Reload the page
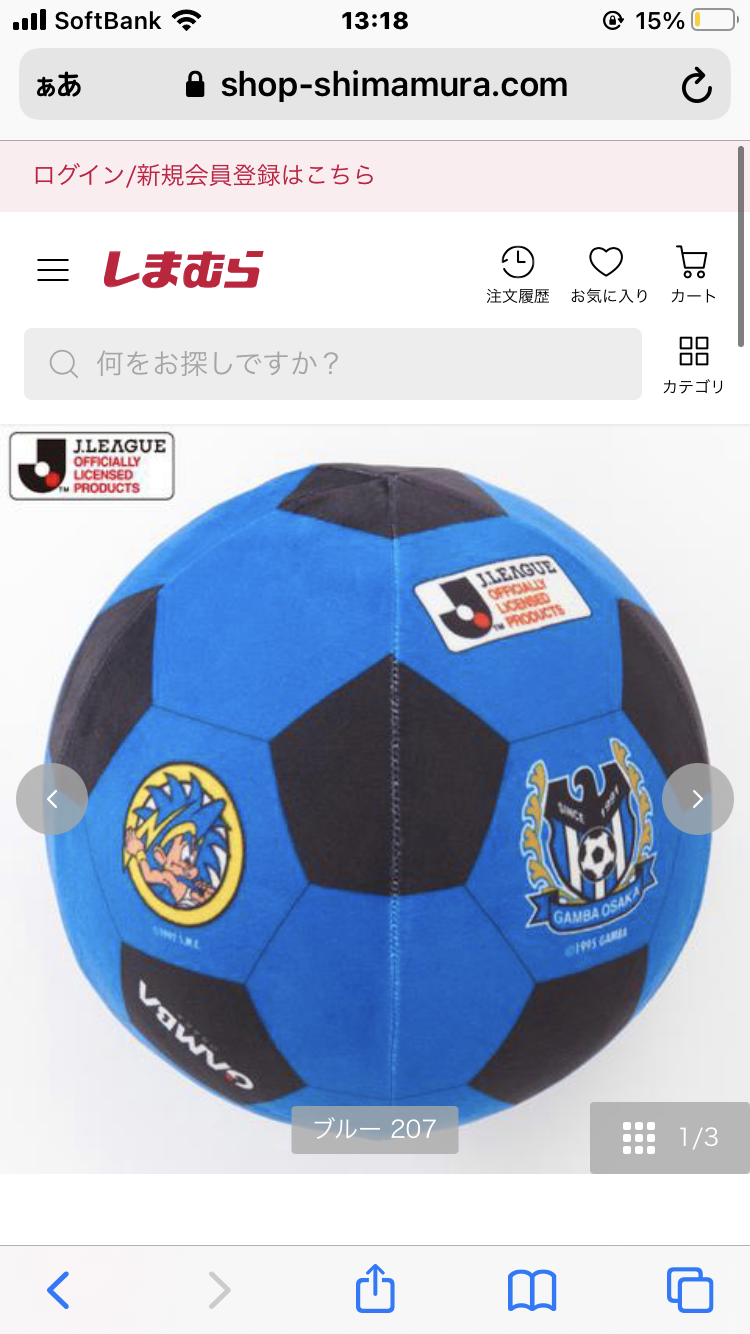The height and width of the screenshot is (1334, 750). click(696, 86)
